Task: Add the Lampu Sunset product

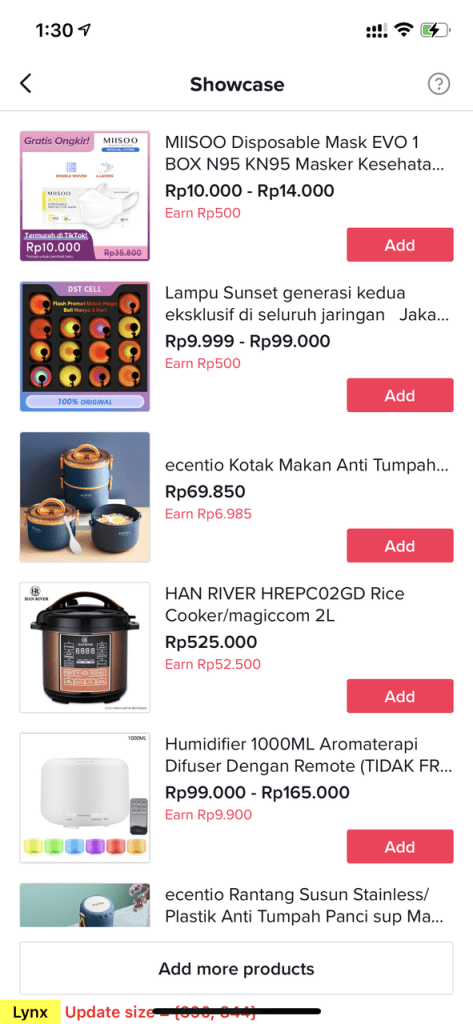Action: (400, 395)
